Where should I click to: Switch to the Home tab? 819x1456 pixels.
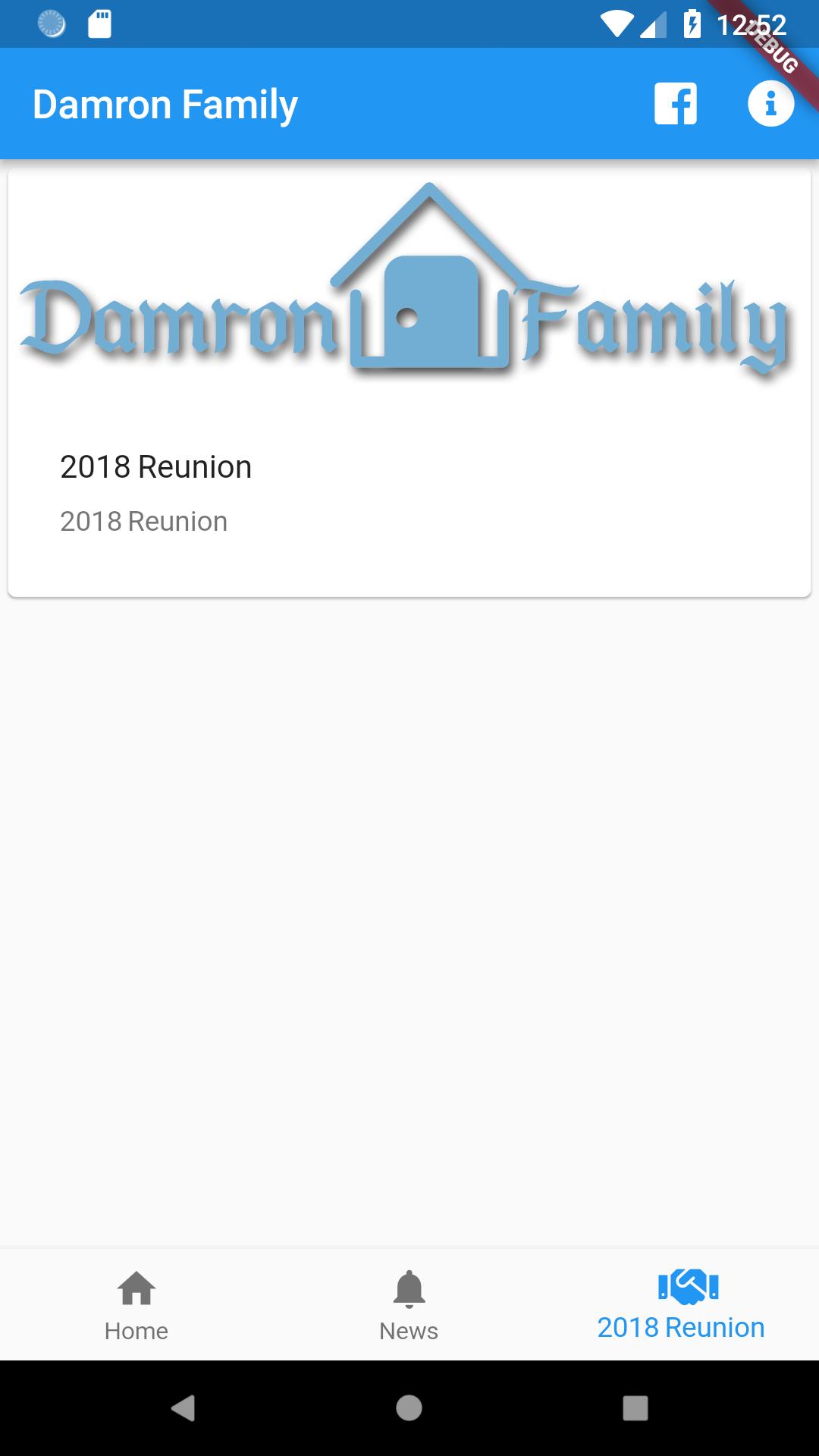[136, 1306]
